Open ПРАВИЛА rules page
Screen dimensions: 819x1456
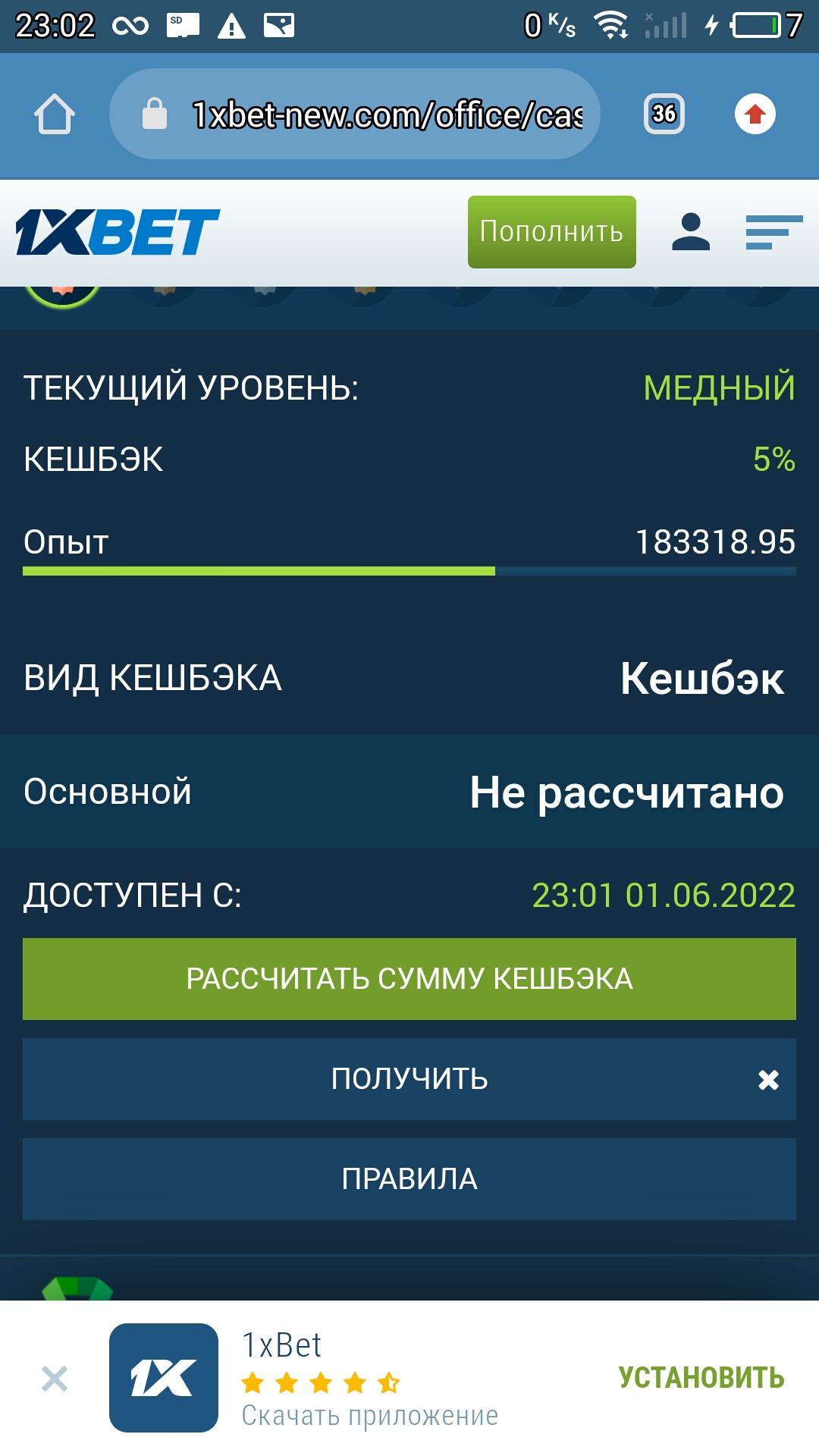pyautogui.click(x=409, y=1179)
